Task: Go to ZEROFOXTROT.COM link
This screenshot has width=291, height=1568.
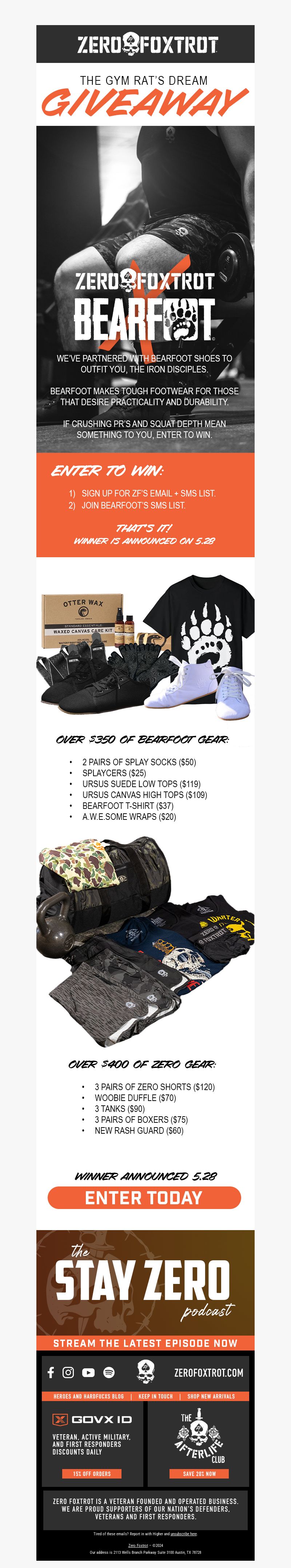Action: click(208, 1373)
